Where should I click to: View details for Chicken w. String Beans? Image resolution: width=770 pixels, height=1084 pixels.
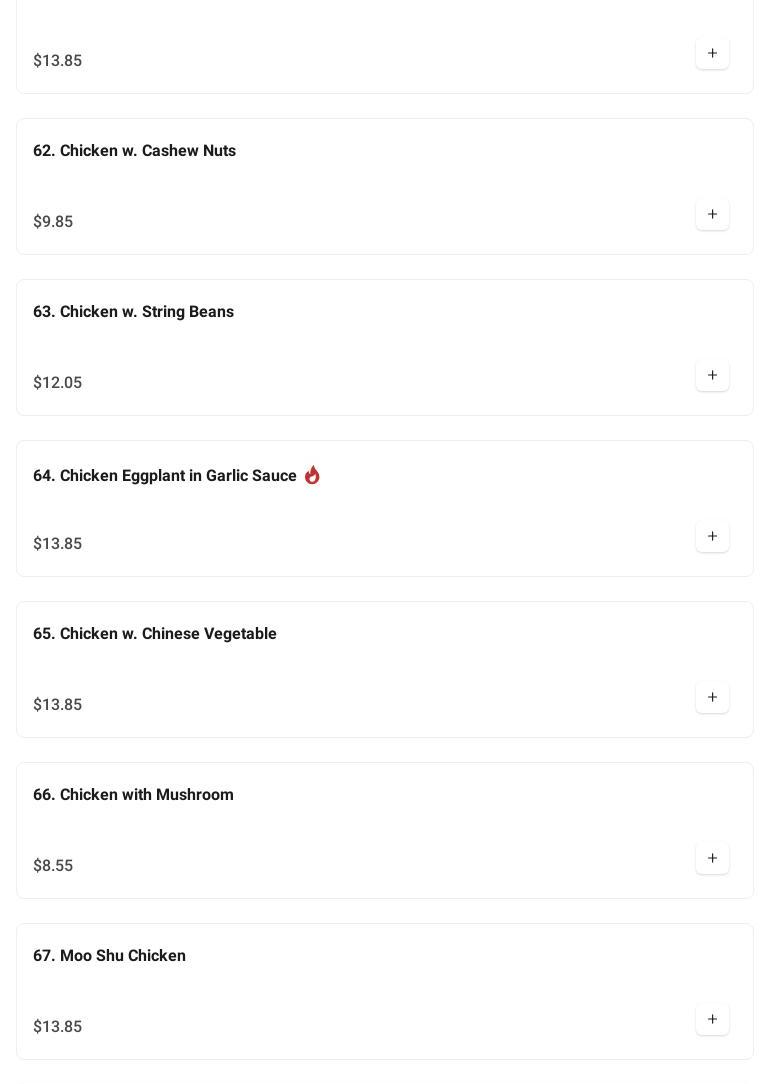(x=134, y=312)
